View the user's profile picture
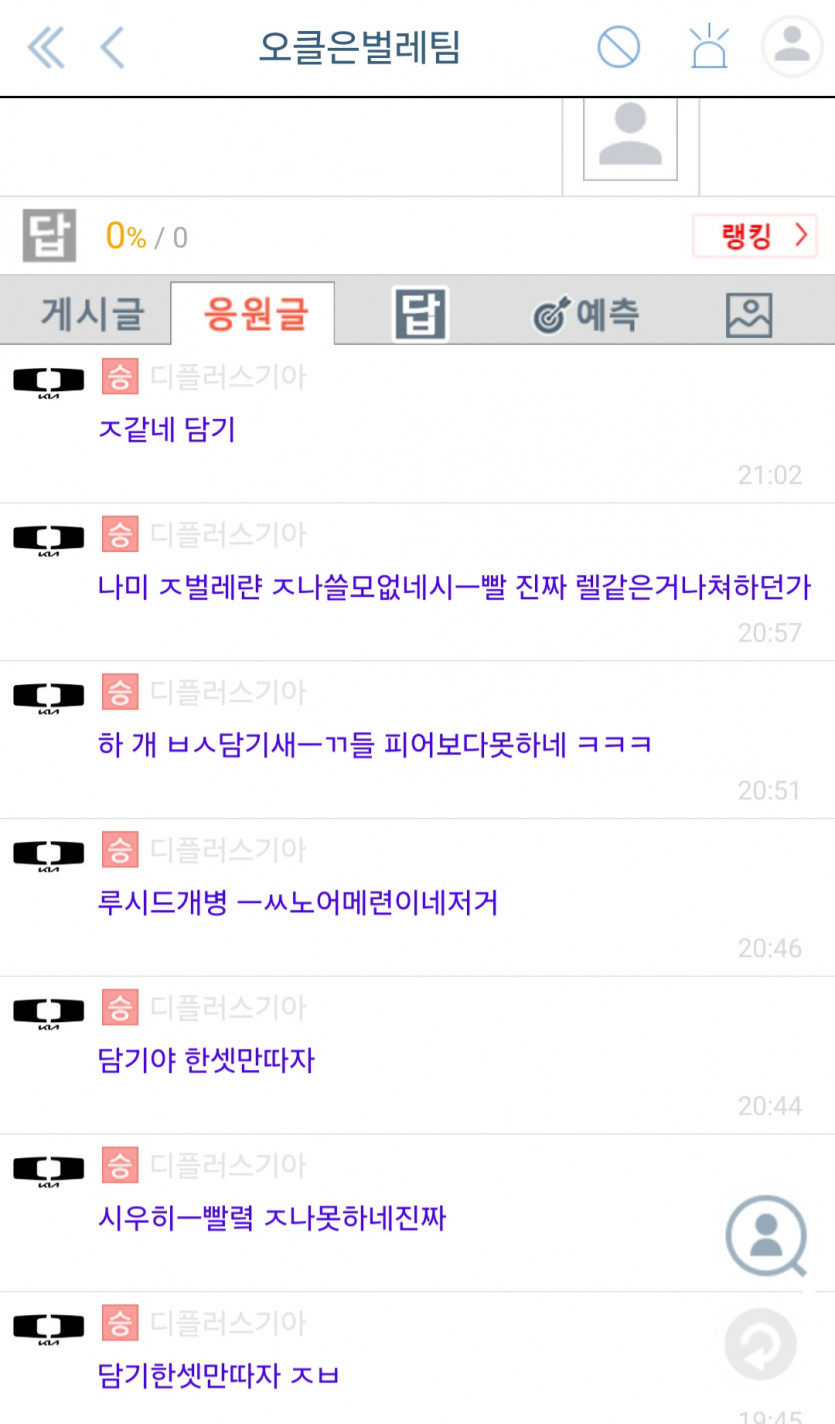The width and height of the screenshot is (835, 1424). [x=630, y=139]
